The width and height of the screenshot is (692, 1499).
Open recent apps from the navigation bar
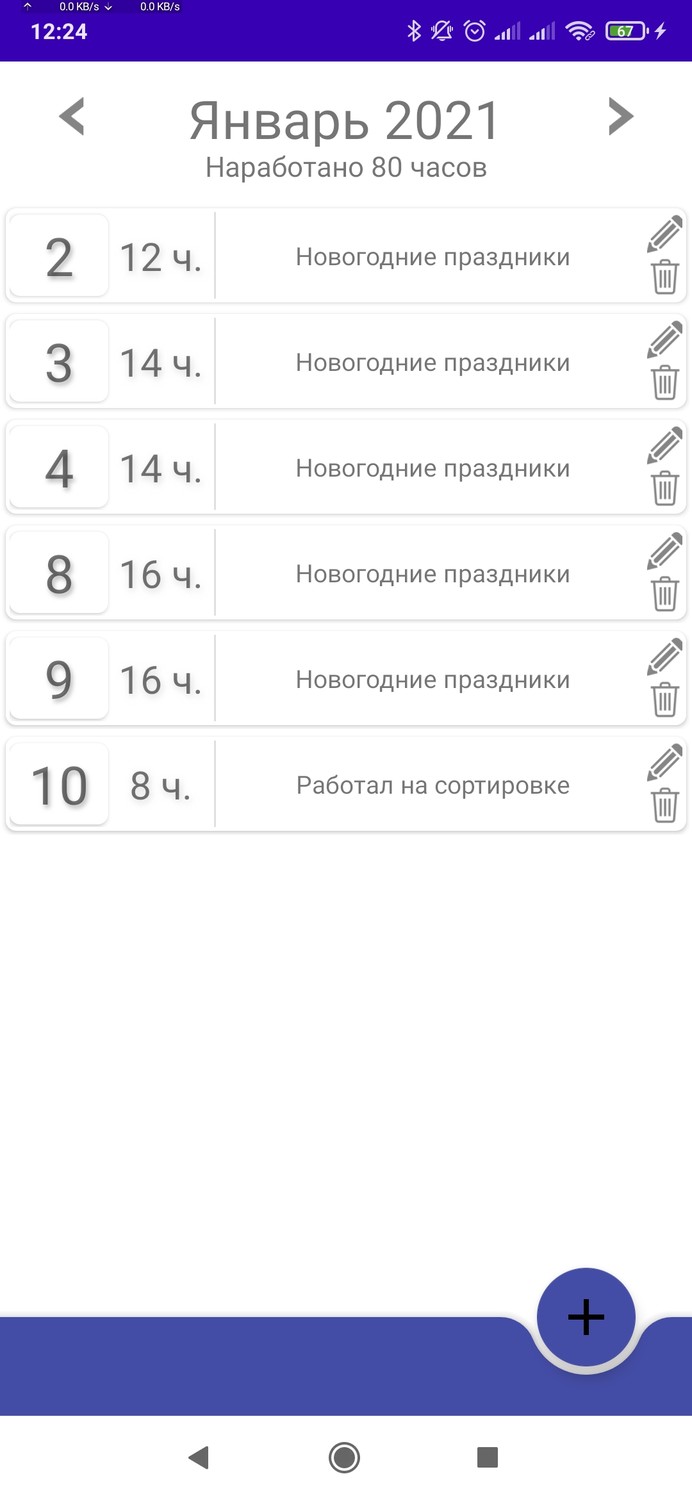[487, 1457]
